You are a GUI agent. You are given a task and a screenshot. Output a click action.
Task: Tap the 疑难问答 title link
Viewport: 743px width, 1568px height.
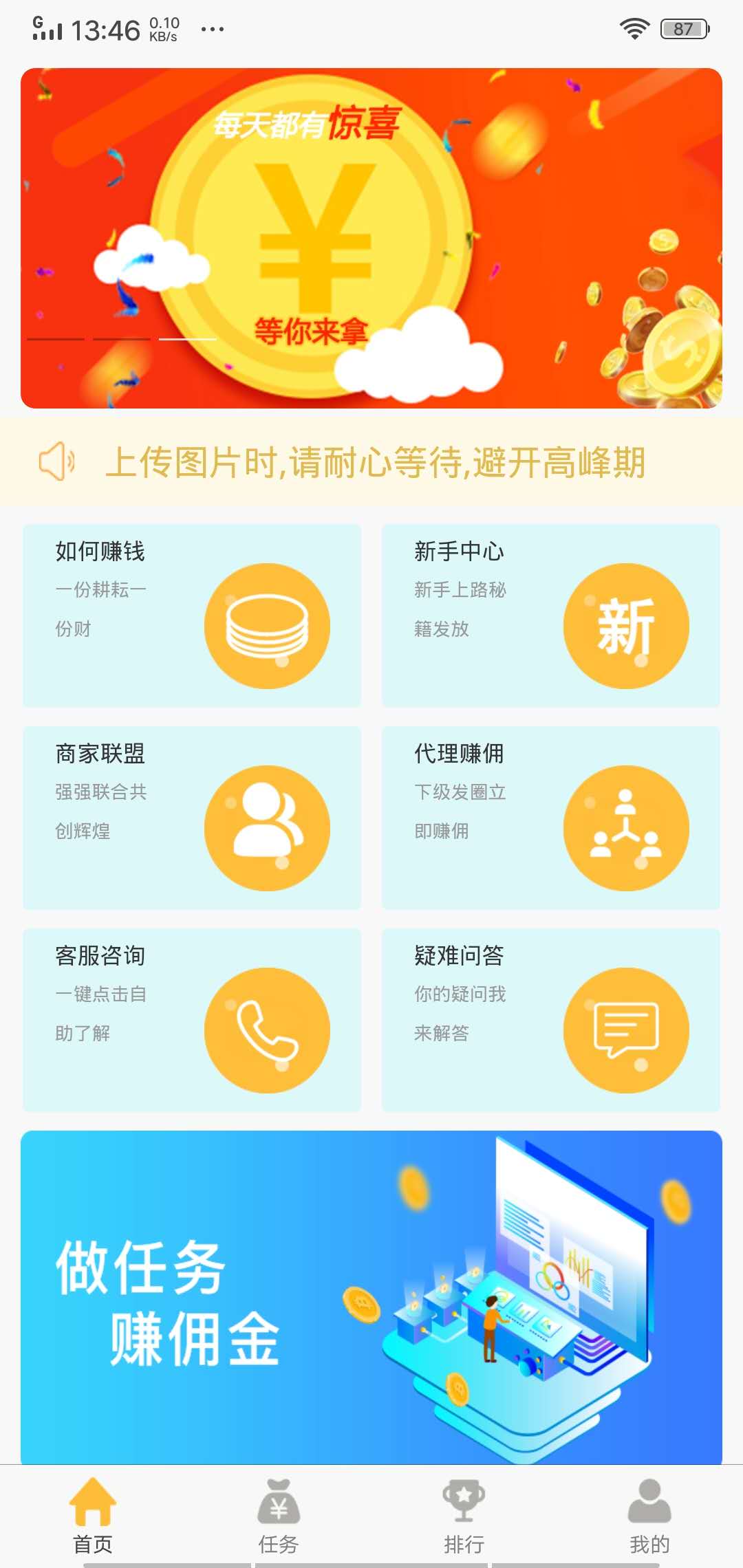(x=459, y=955)
